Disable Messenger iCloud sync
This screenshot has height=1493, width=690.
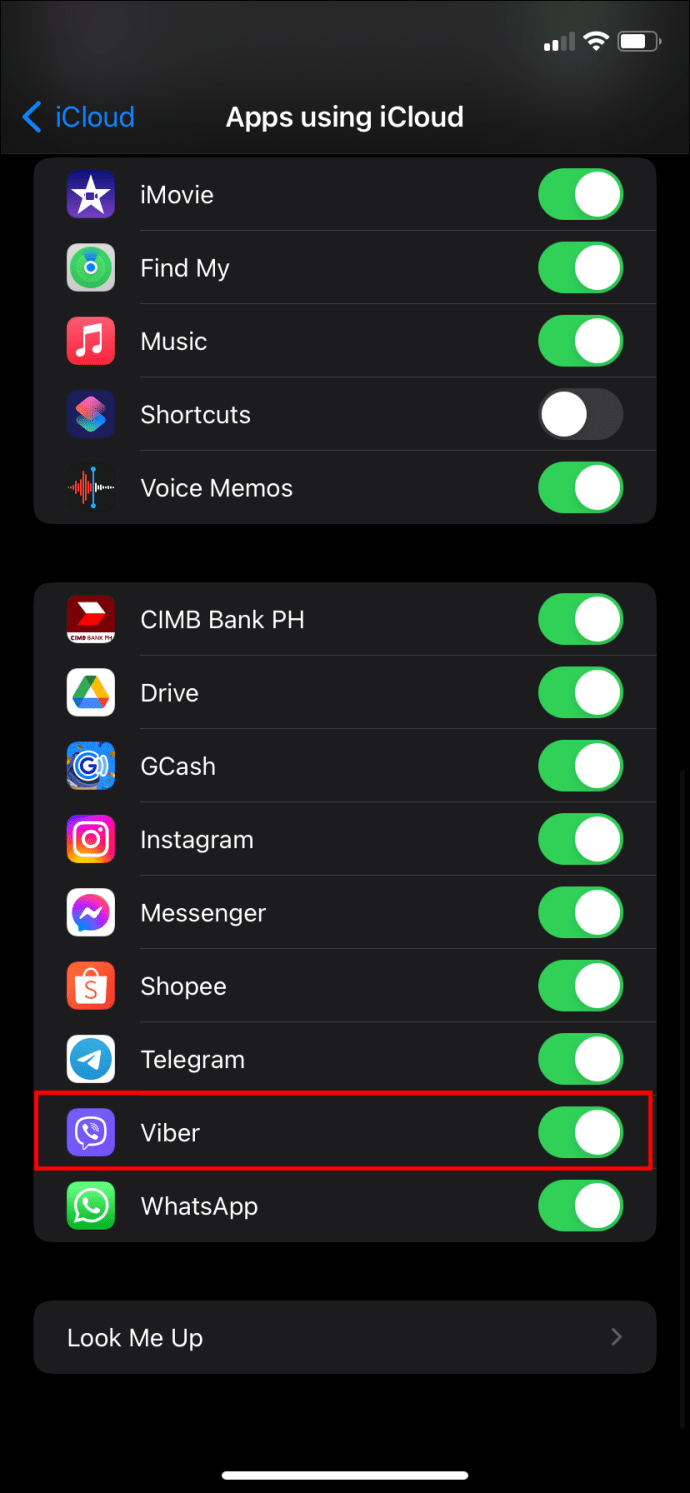(x=581, y=913)
